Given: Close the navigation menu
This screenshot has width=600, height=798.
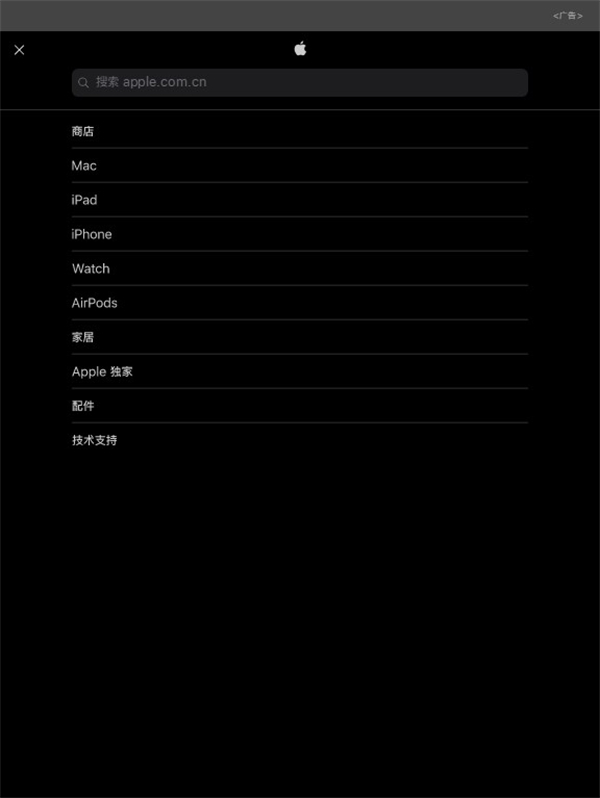Looking at the screenshot, I should tap(19, 50).
